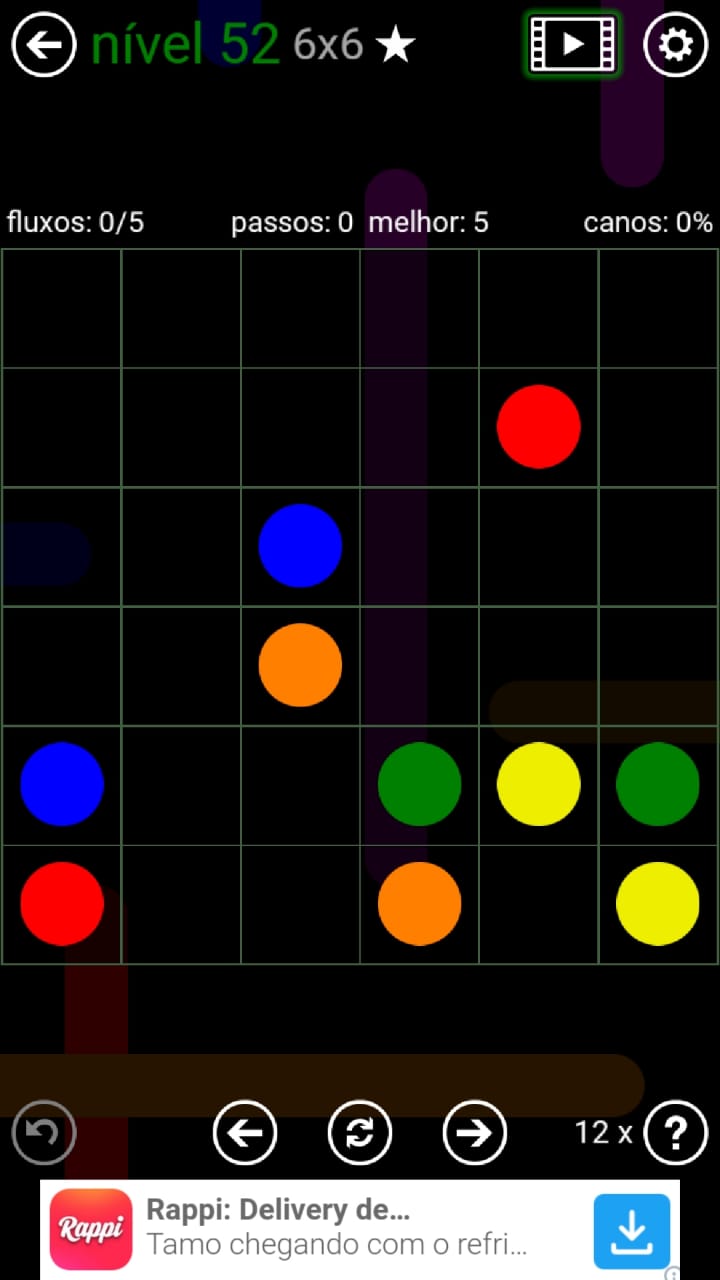This screenshot has width=720, height=1280.
Task: Open the video ad film button
Action: pyautogui.click(x=572, y=44)
